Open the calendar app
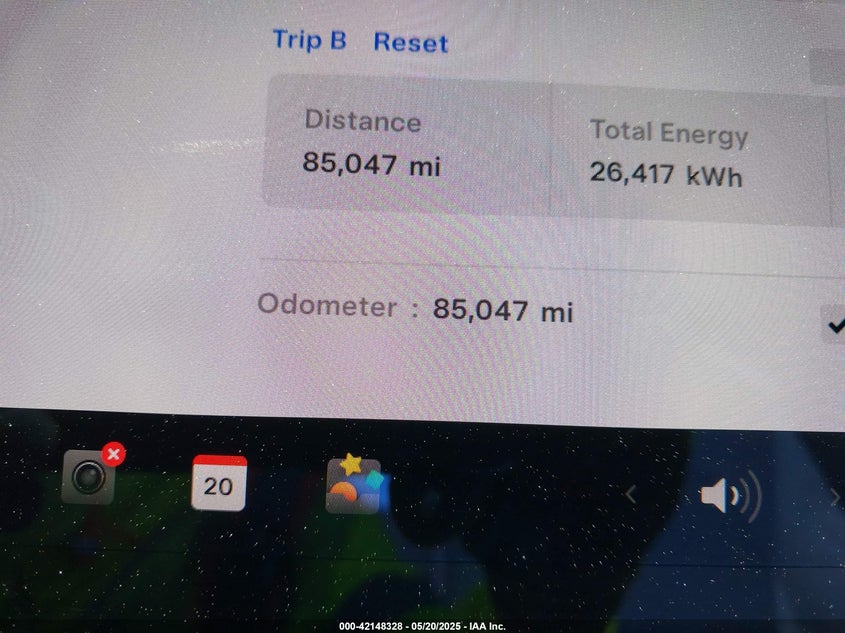 point(218,483)
